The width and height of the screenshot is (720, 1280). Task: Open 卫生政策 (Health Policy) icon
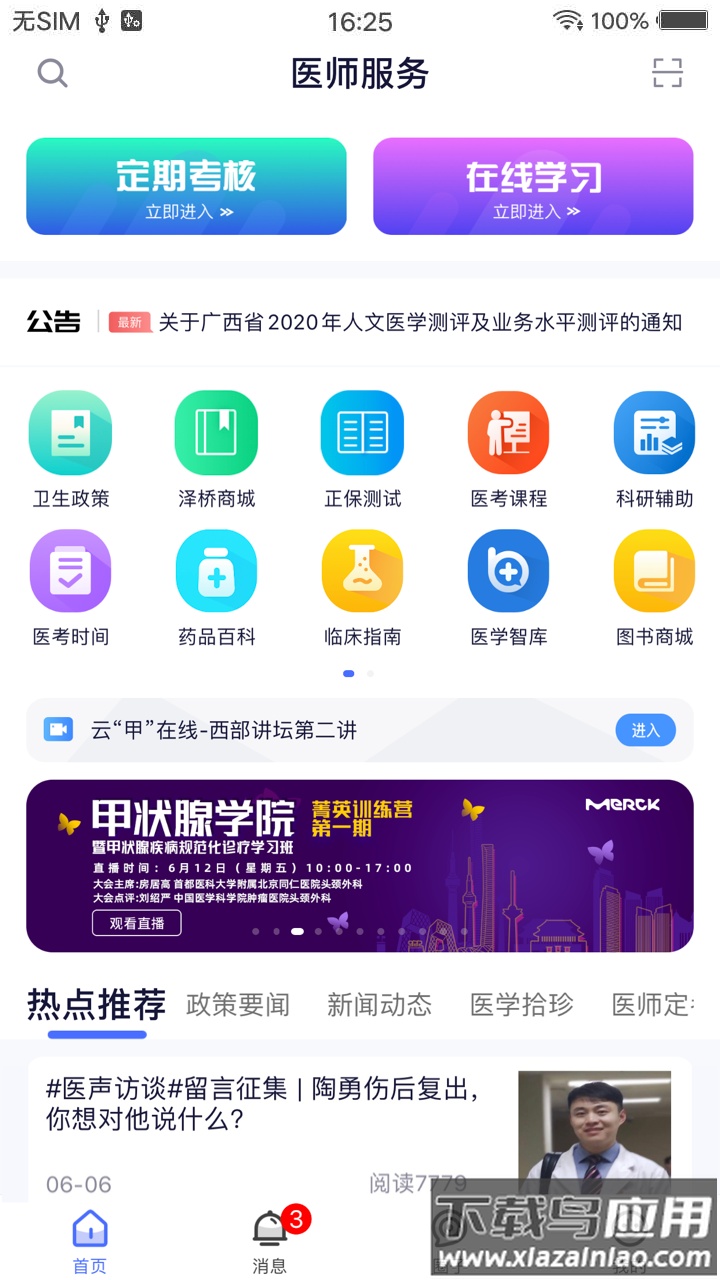pyautogui.click(x=70, y=434)
